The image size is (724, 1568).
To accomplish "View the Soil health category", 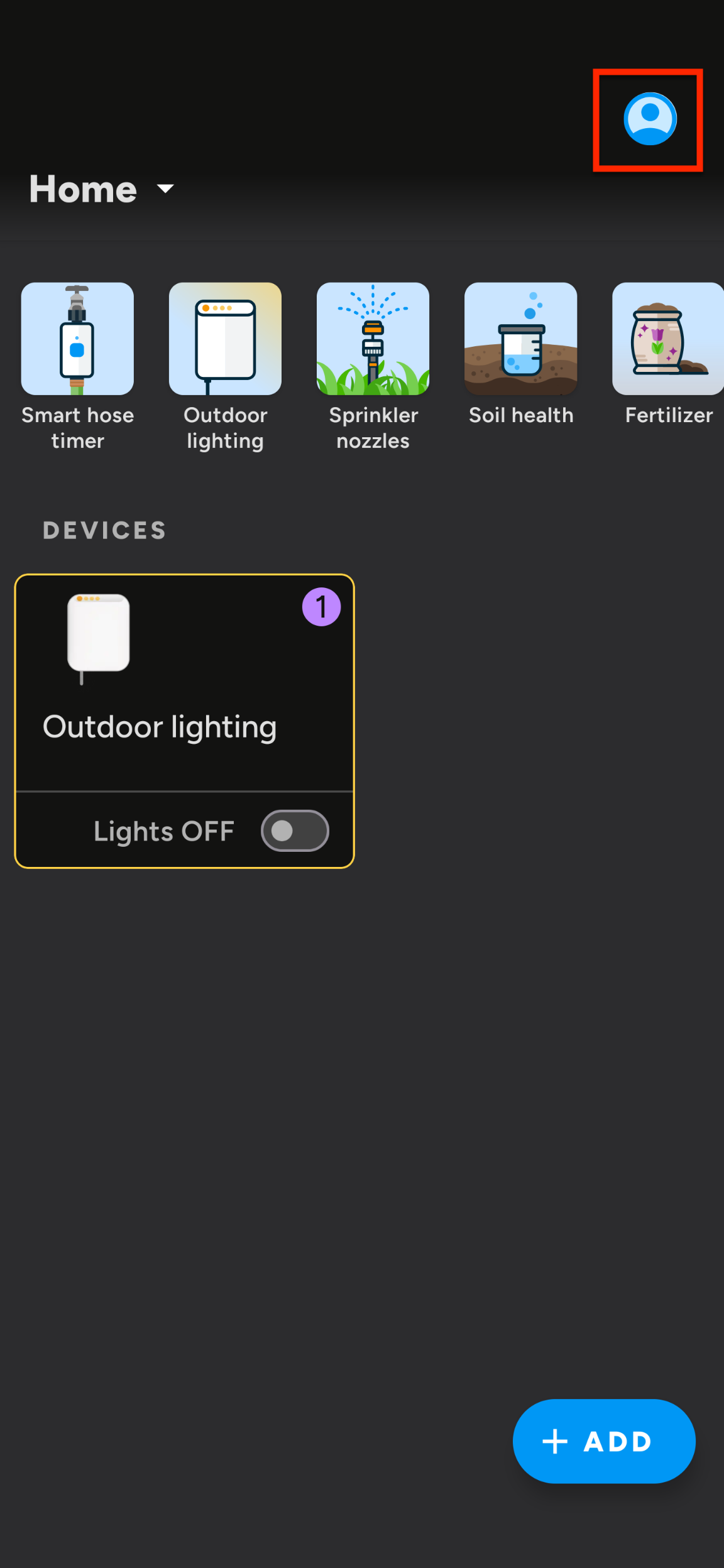I will (x=520, y=339).
